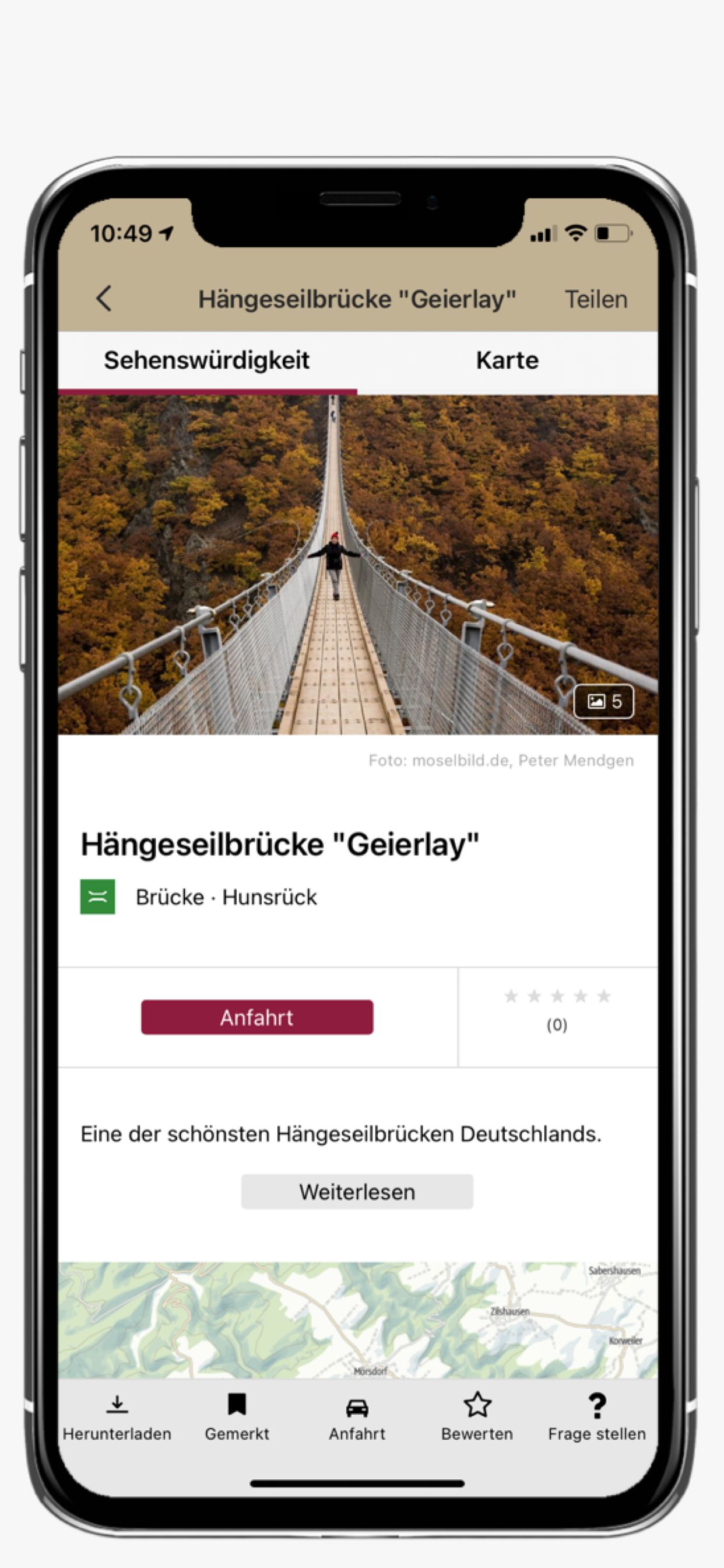Screen dimensions: 724x1568
Task: Open the photo gallery with 5 images
Action: click(603, 702)
